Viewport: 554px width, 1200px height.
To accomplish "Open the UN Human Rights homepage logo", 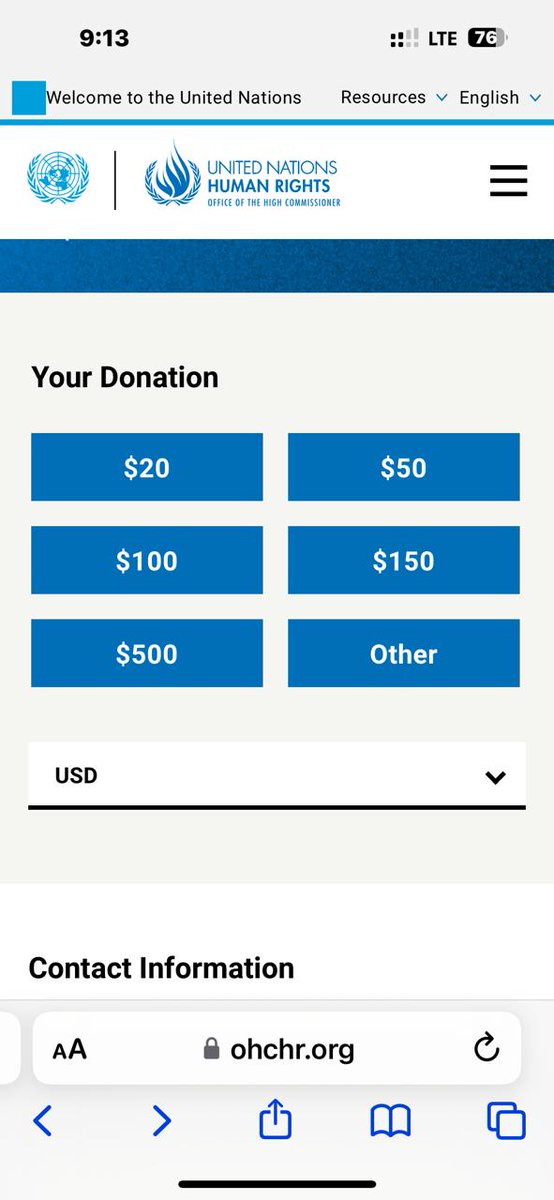I will pos(243,178).
